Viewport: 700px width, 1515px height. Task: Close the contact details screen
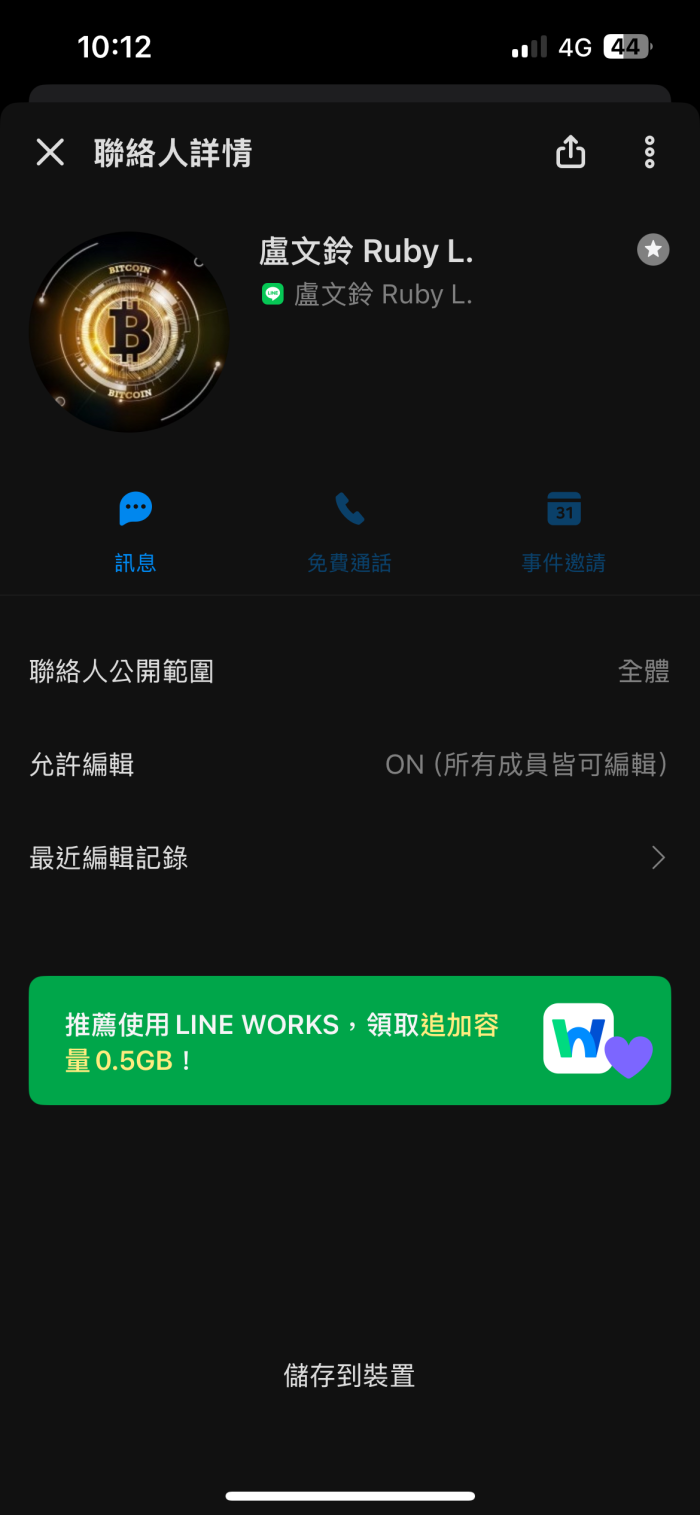tap(50, 153)
